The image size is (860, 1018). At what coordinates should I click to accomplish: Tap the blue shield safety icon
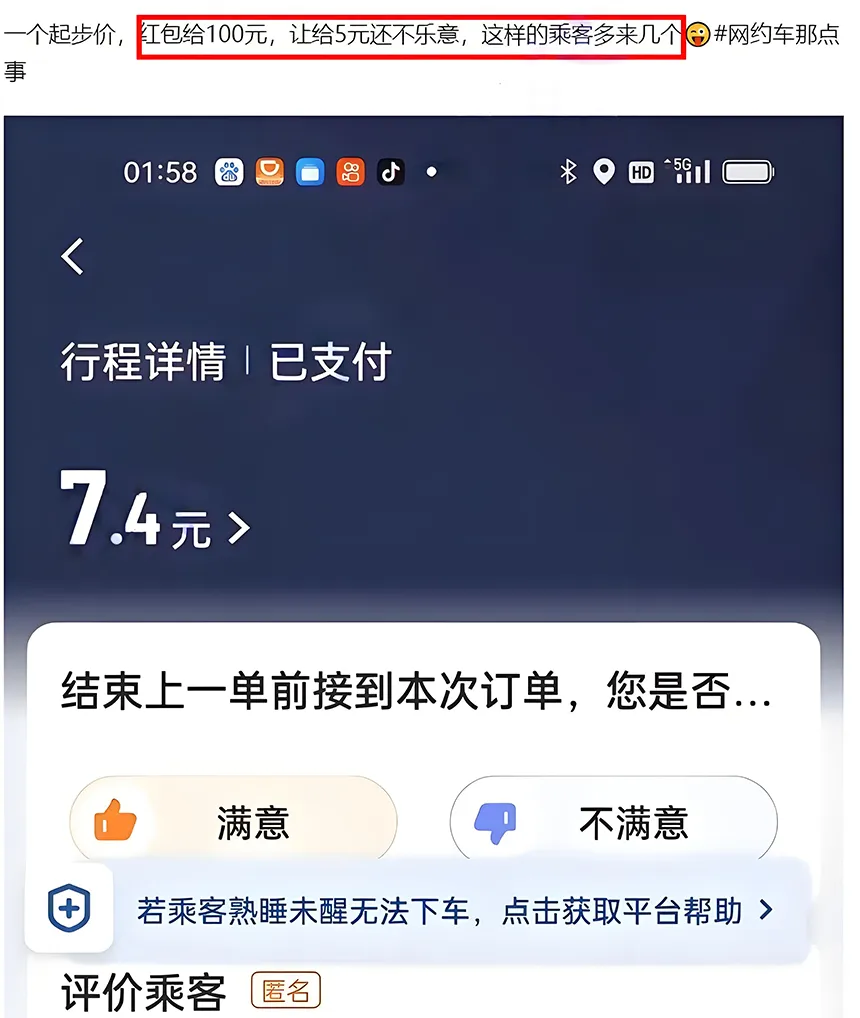(69, 909)
